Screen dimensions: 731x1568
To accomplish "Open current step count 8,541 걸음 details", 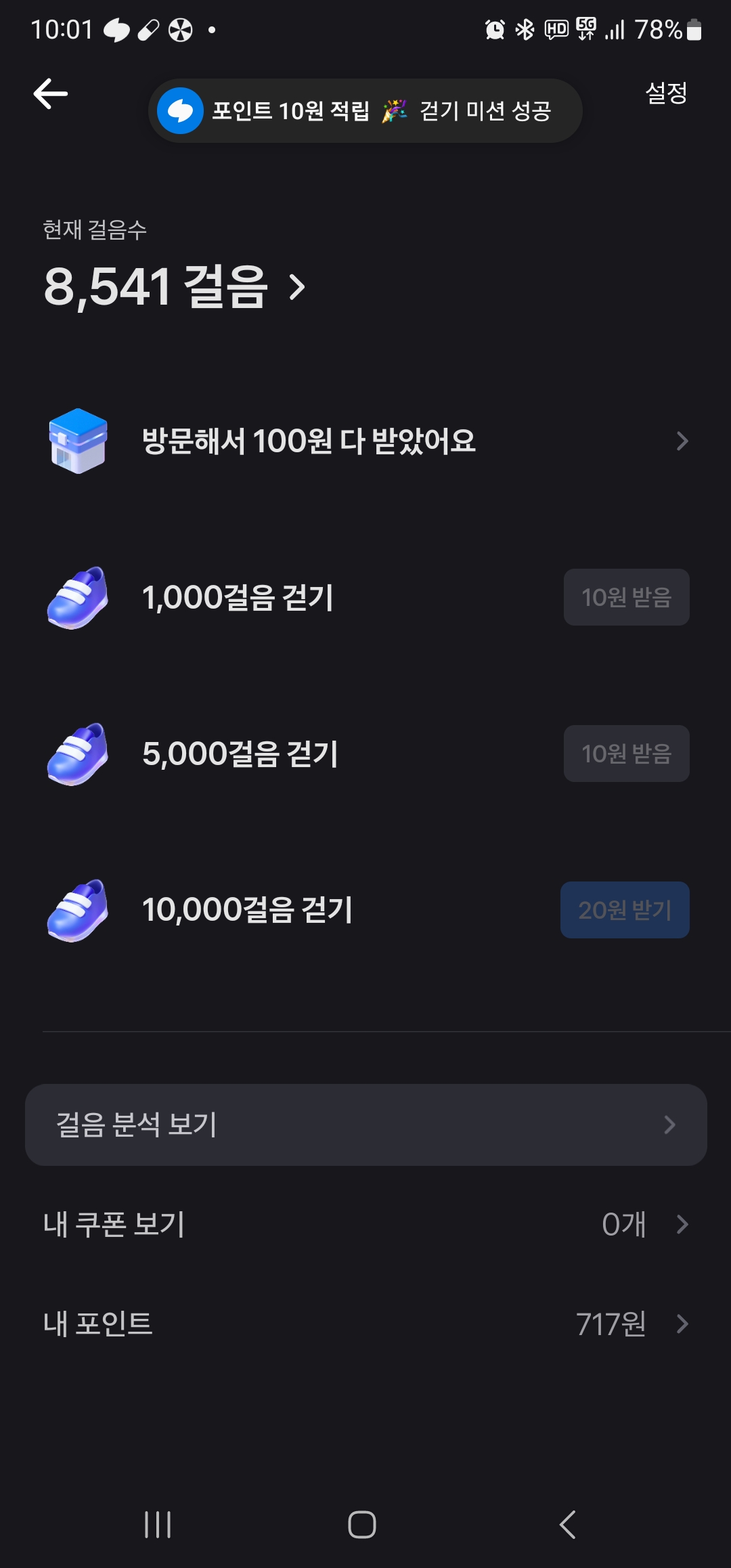I will (x=175, y=286).
